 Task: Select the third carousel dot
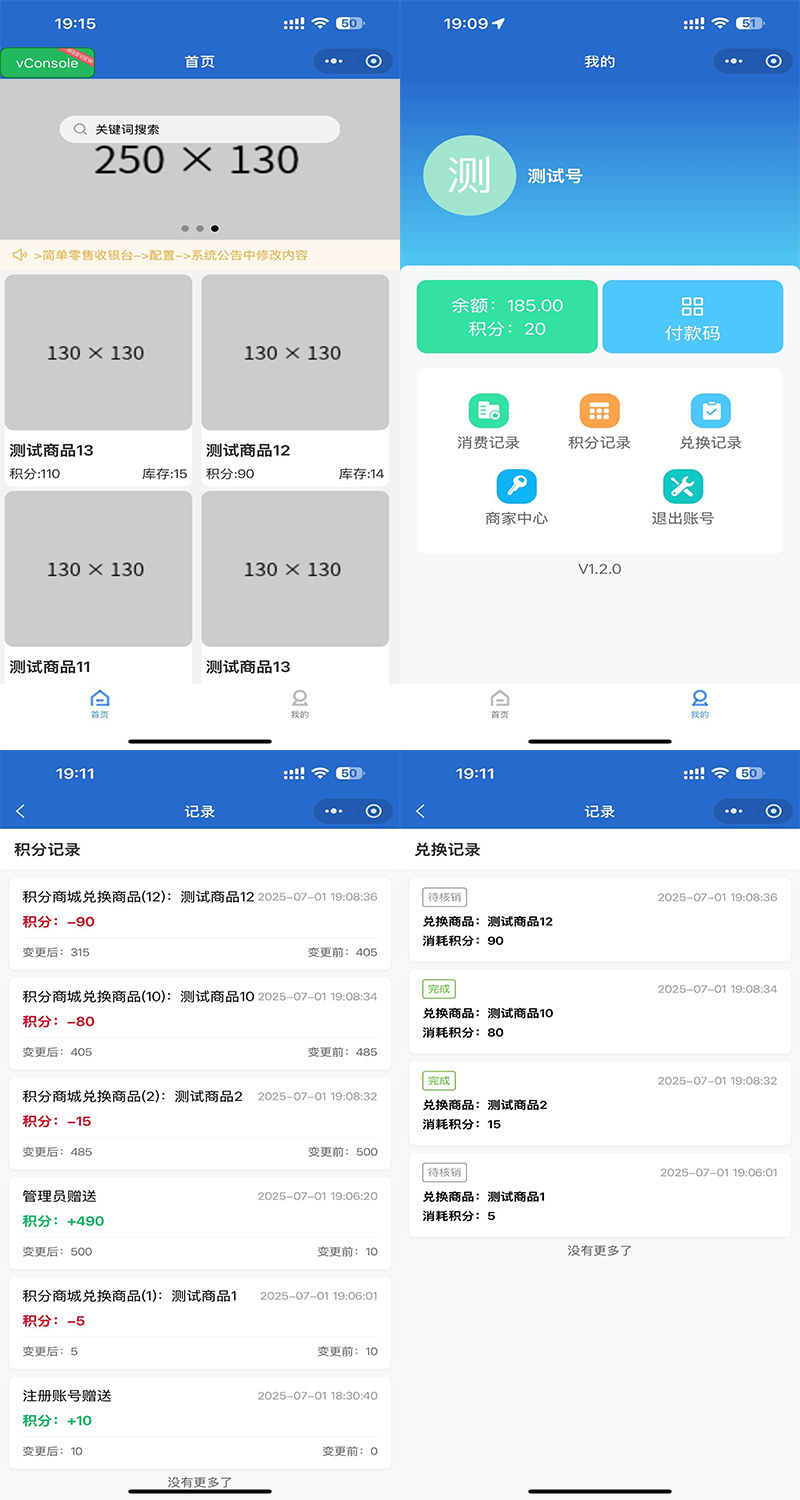tap(213, 228)
